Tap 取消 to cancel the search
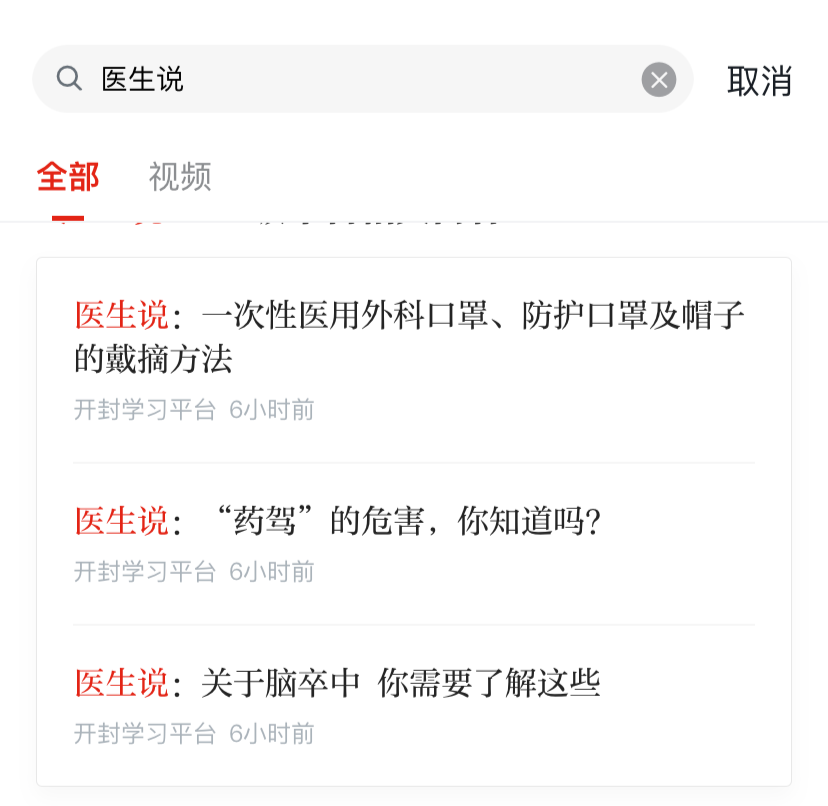 (759, 81)
